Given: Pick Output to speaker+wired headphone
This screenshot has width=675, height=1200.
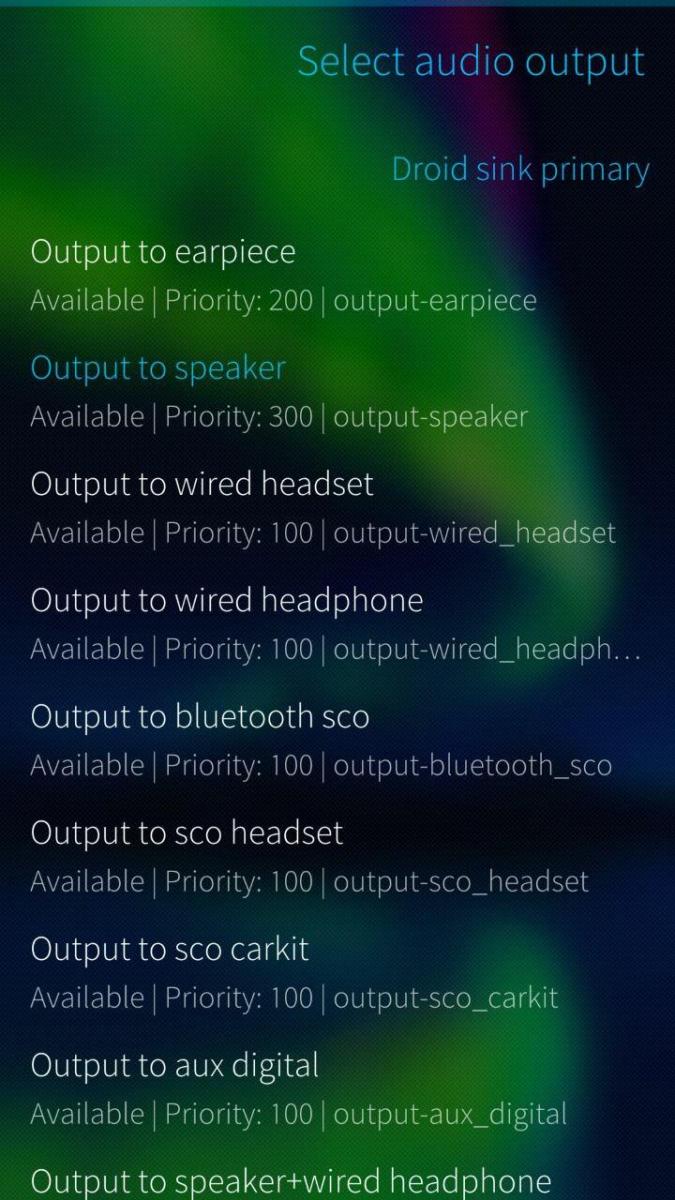Looking at the screenshot, I should point(291,1181).
